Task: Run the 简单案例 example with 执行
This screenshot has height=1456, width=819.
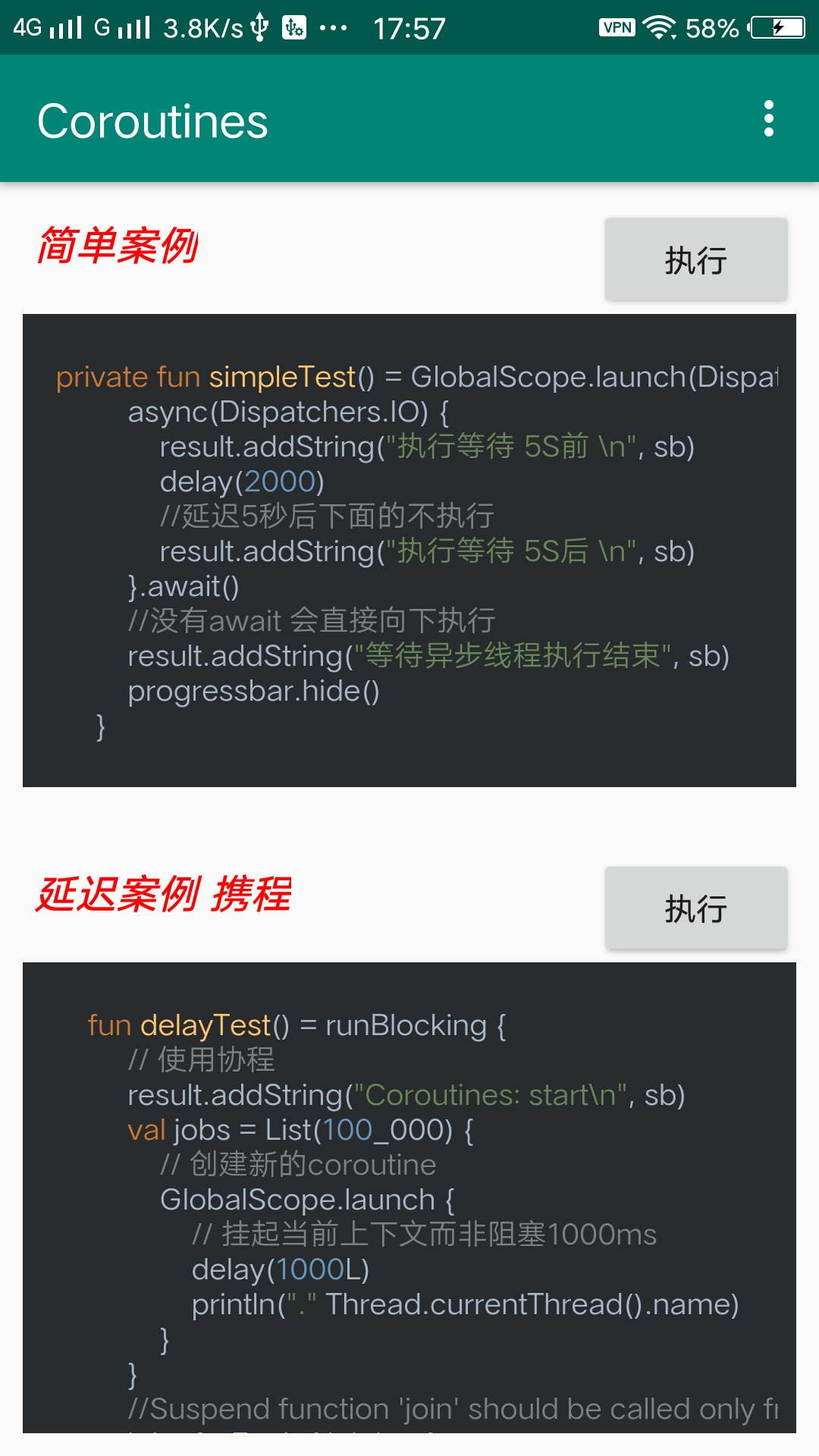Action: (695, 260)
